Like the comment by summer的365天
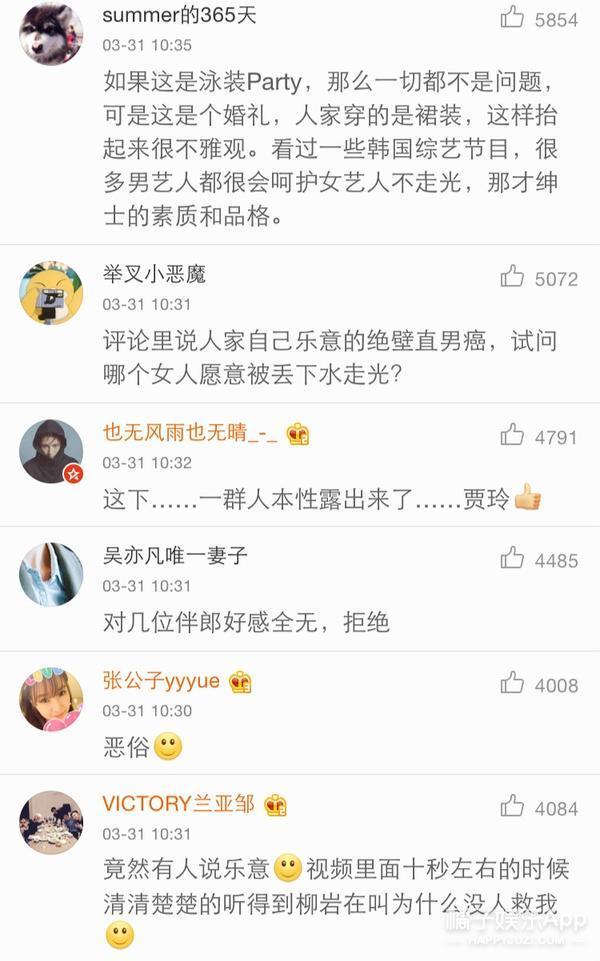600x961 pixels. coord(513,18)
